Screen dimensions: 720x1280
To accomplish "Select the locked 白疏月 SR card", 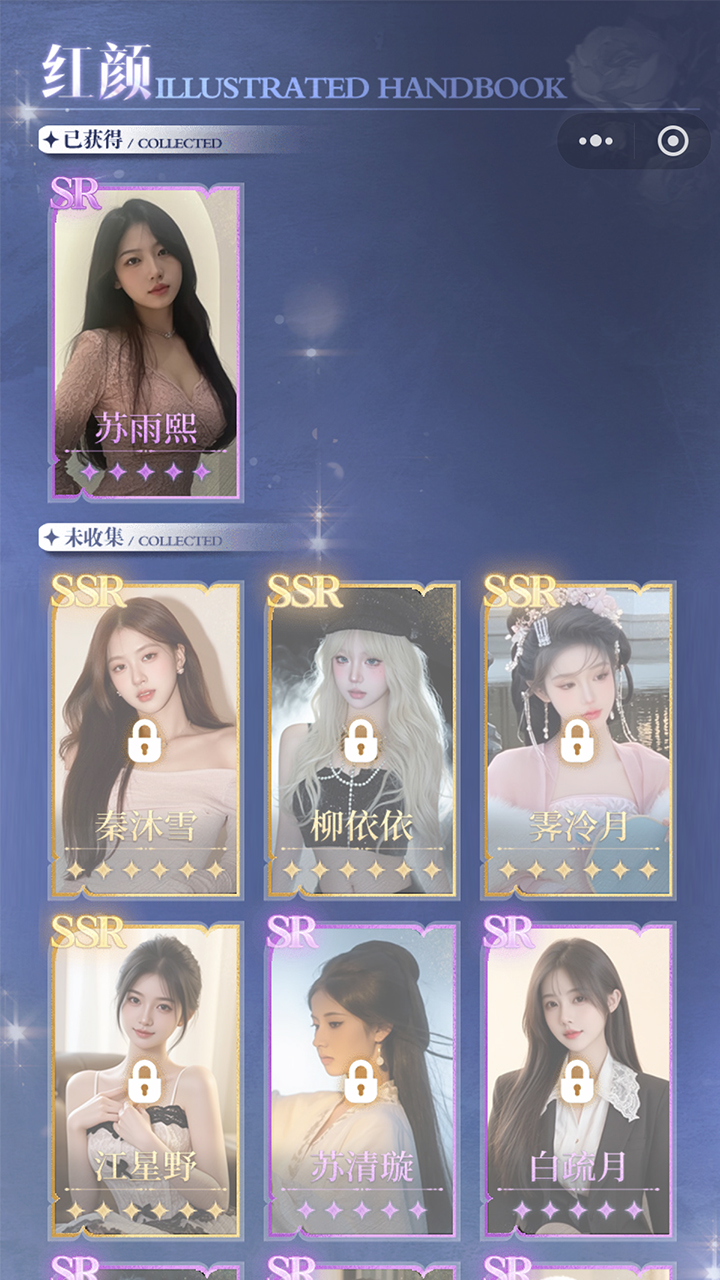I will 577,1080.
